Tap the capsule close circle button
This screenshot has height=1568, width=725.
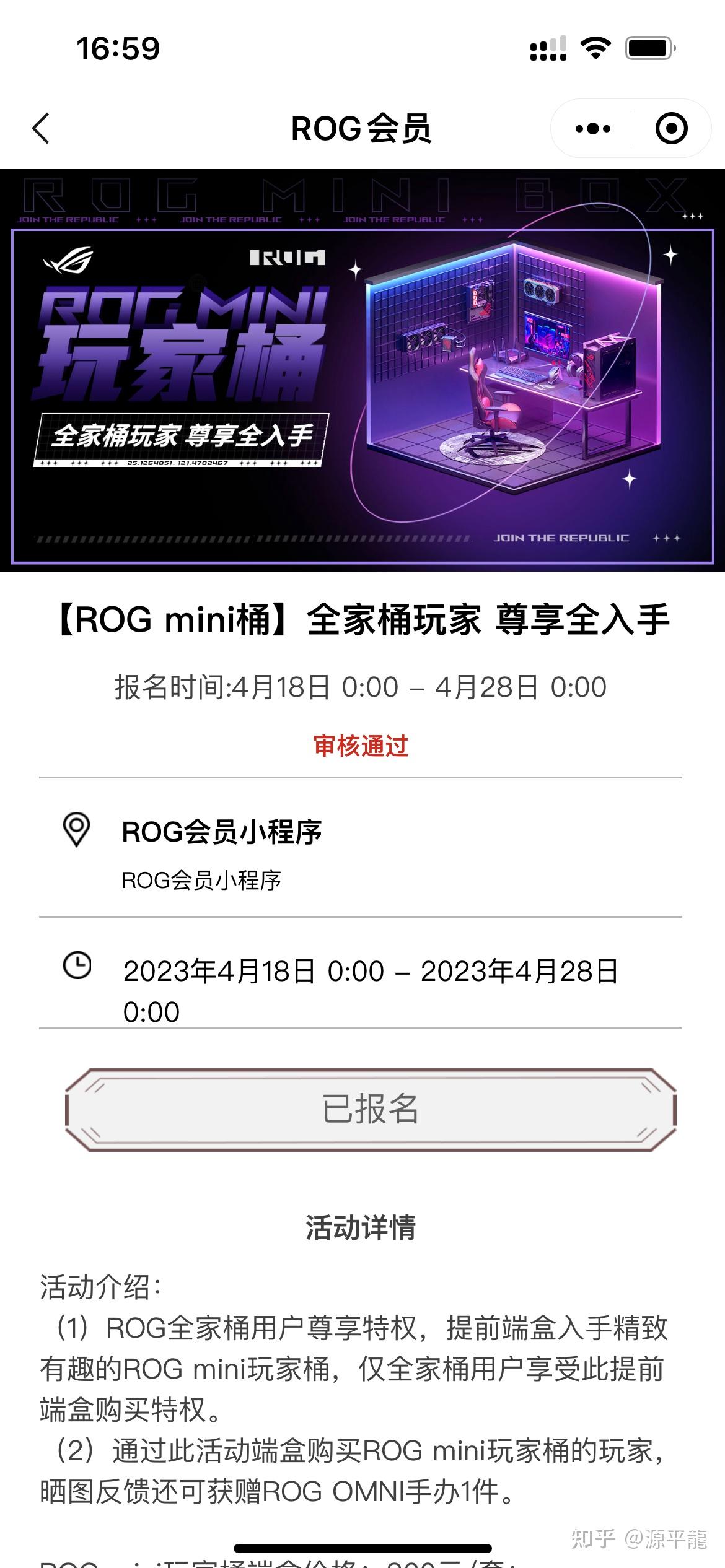[670, 128]
